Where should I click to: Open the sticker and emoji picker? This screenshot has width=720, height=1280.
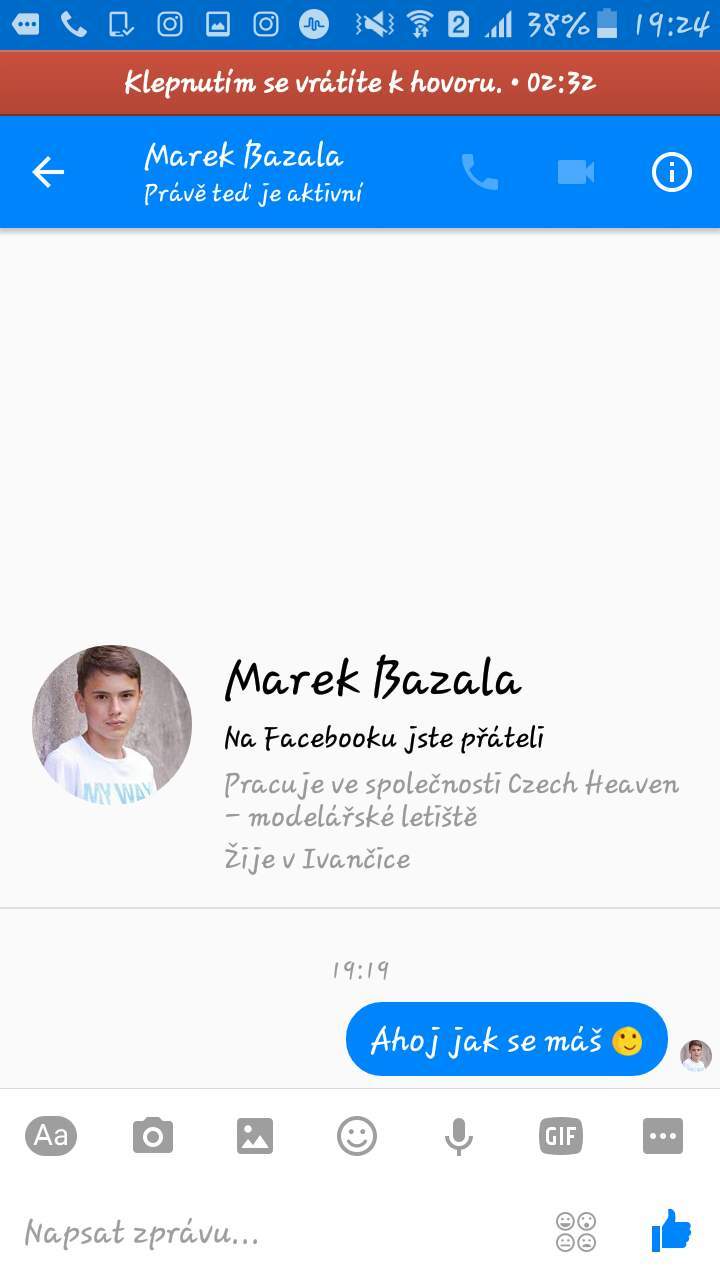click(x=357, y=1136)
